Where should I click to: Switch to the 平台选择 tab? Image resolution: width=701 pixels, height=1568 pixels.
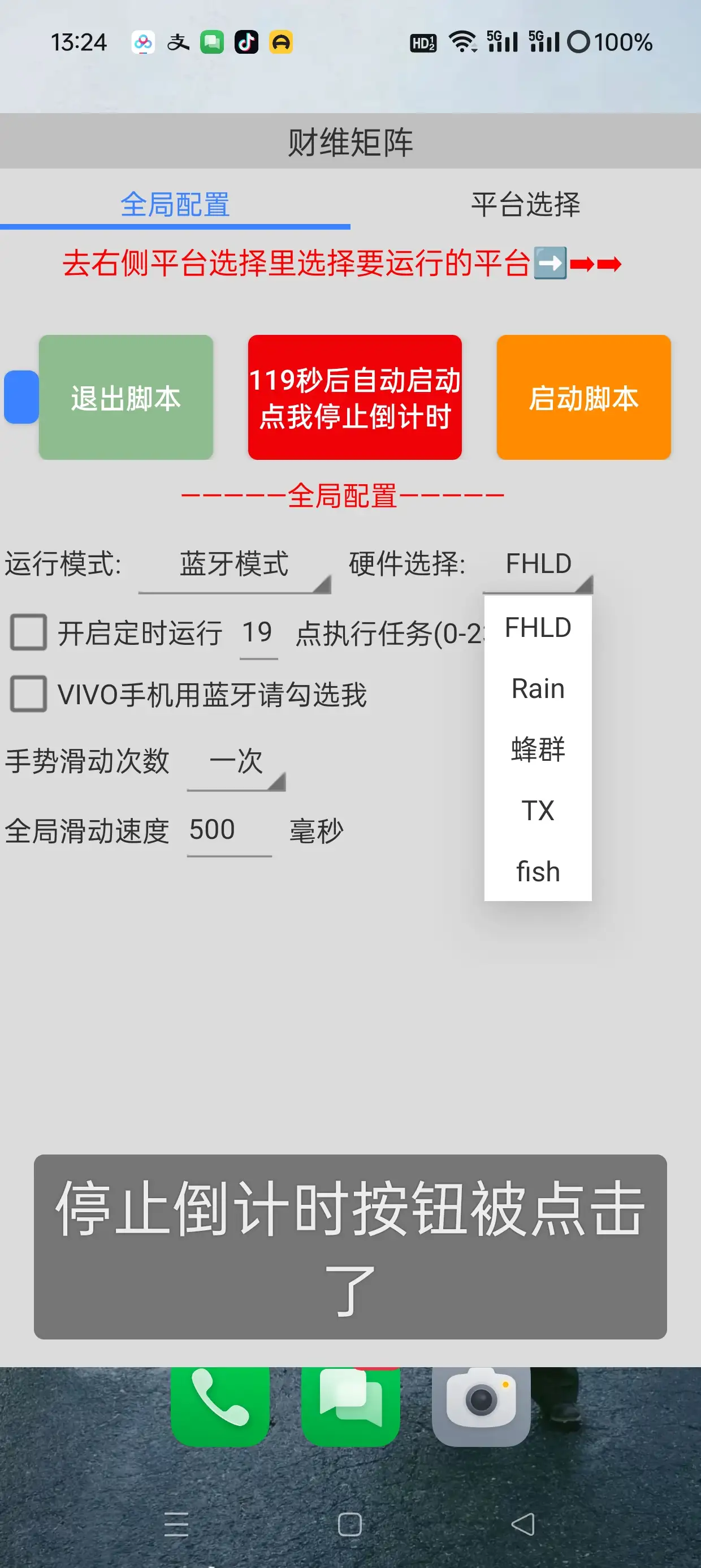[x=525, y=204]
